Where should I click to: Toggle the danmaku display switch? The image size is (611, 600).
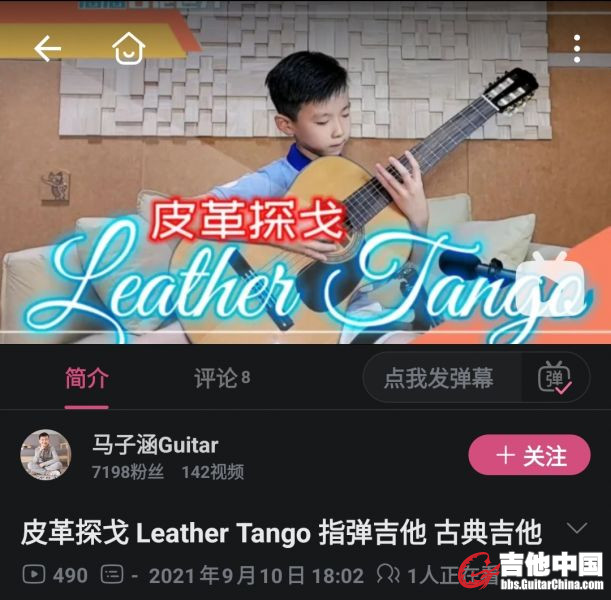[x=555, y=378]
